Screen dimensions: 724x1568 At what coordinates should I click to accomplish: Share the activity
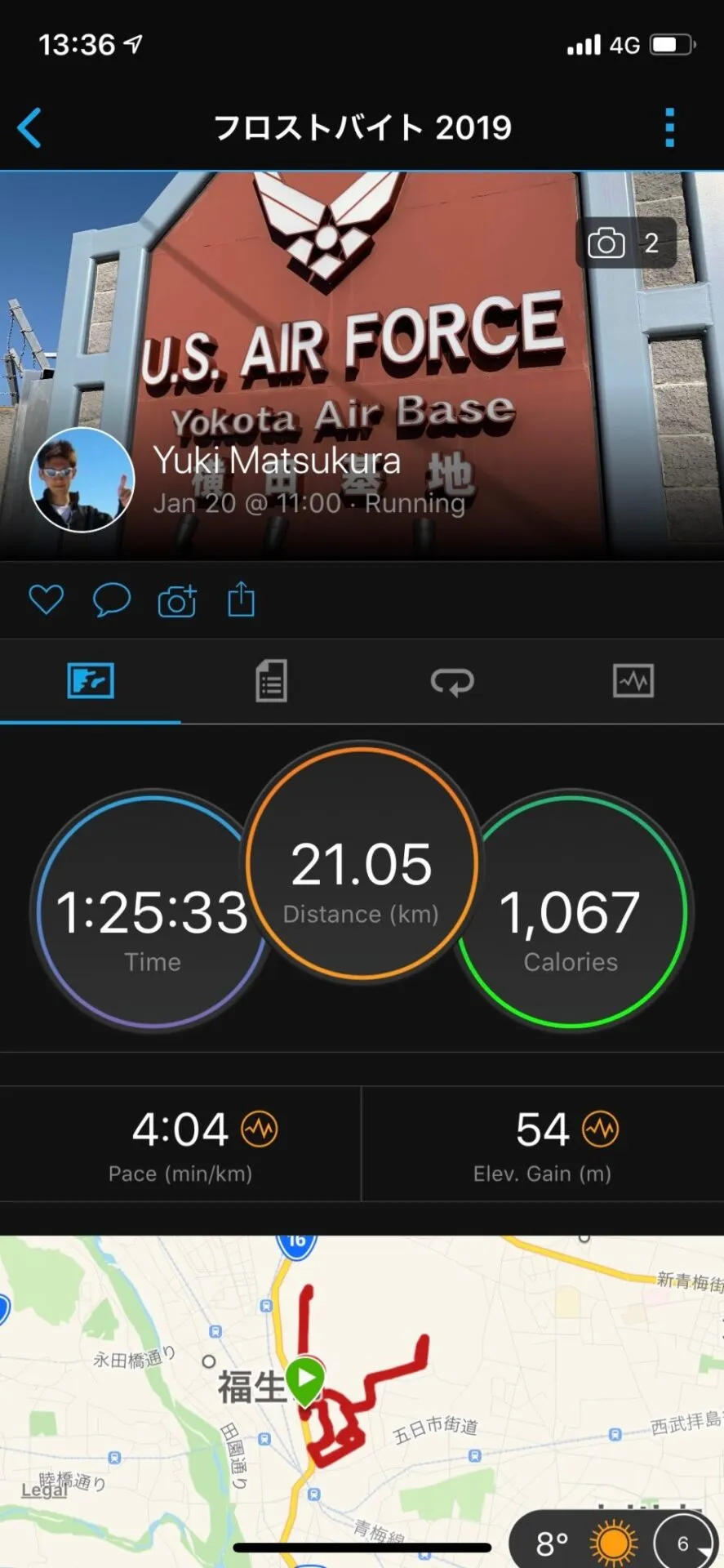pos(241,600)
